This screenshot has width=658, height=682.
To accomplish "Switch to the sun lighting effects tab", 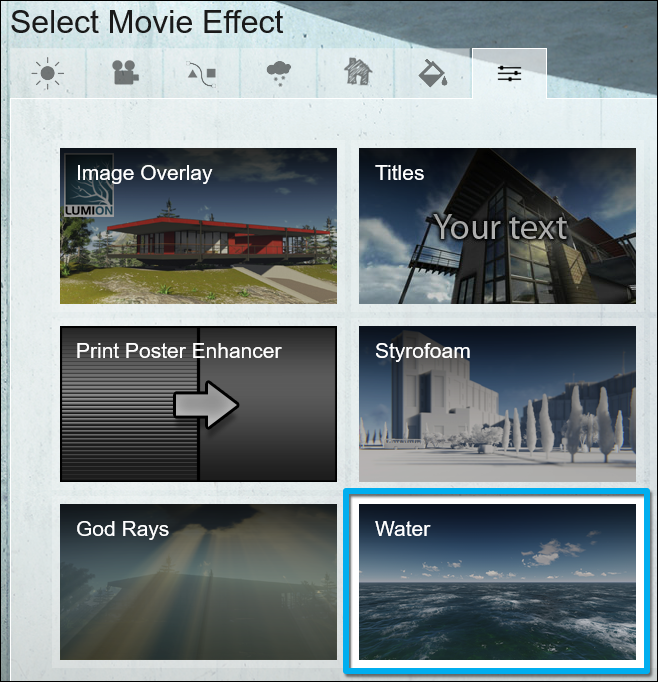I will [x=47, y=73].
